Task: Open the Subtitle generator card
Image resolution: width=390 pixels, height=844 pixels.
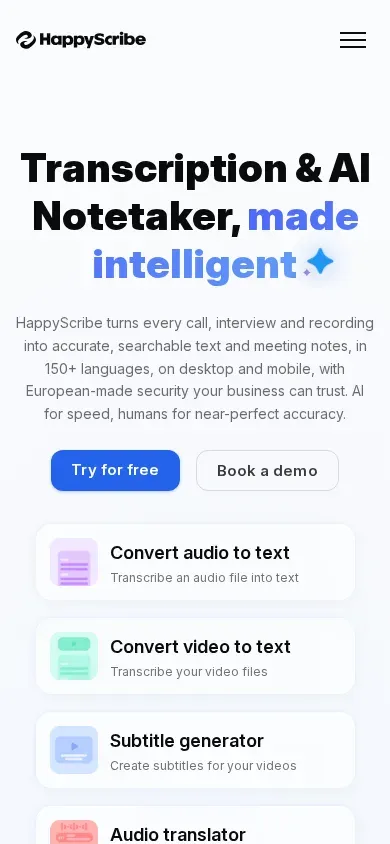Action: (195, 750)
